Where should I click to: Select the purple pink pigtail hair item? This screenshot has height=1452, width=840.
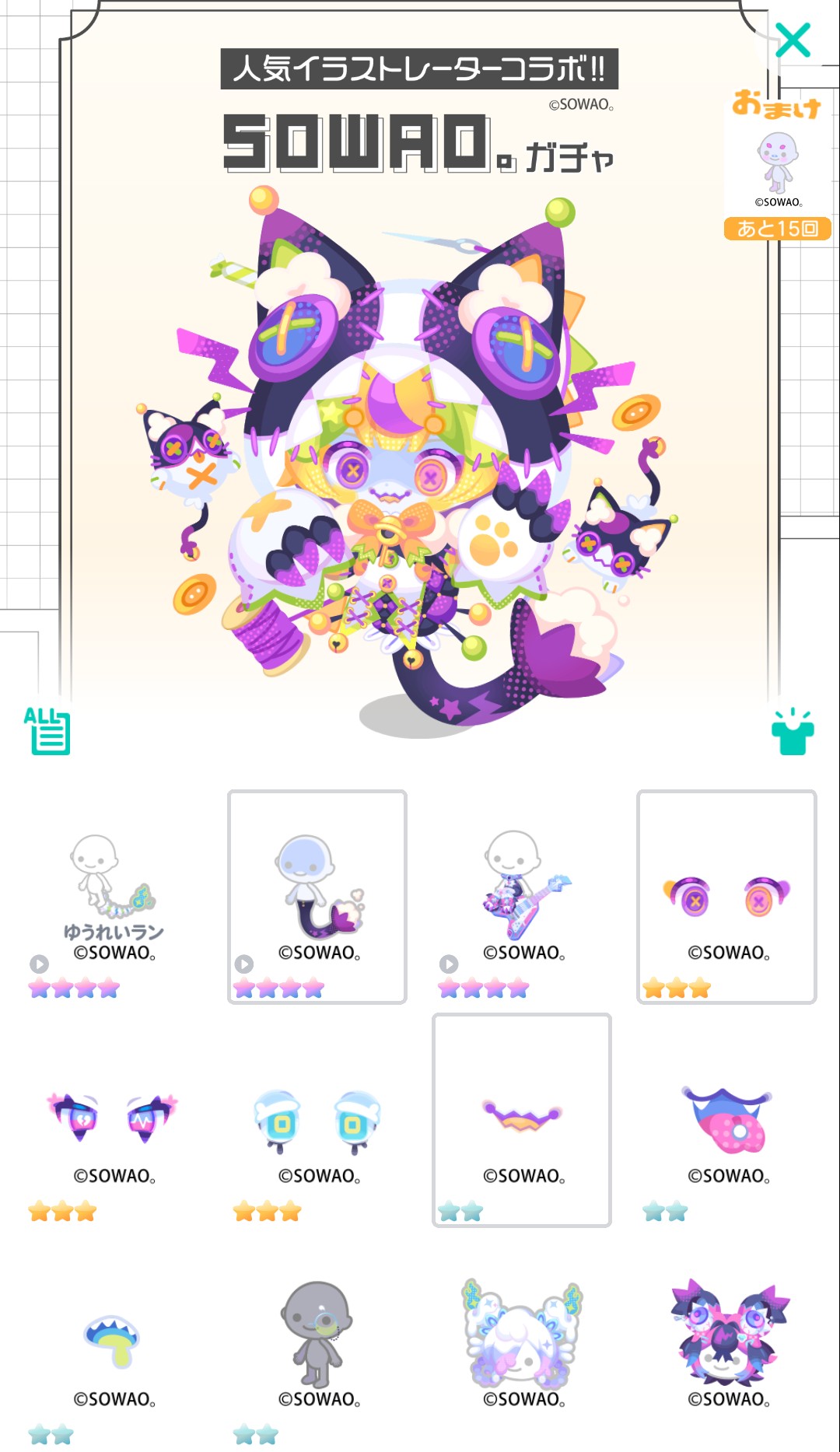pyautogui.click(x=726, y=1342)
